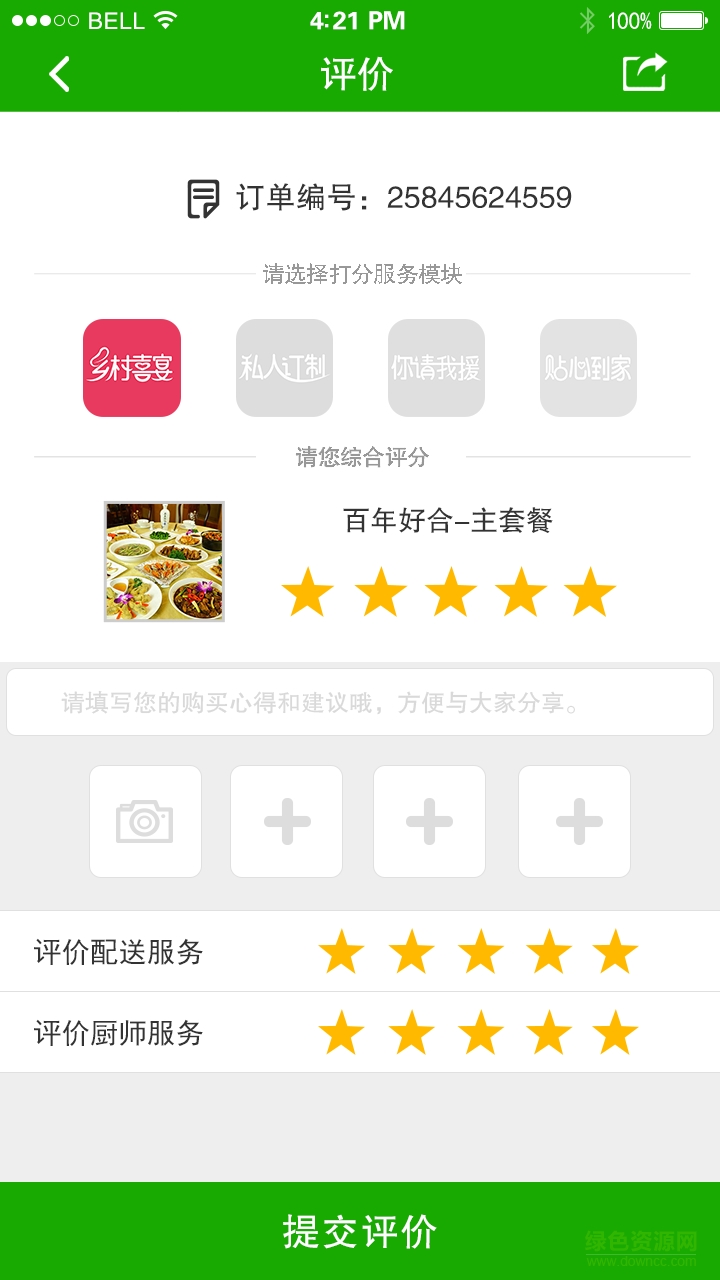
Task: Tap the review text input field
Action: pyautogui.click(x=360, y=701)
